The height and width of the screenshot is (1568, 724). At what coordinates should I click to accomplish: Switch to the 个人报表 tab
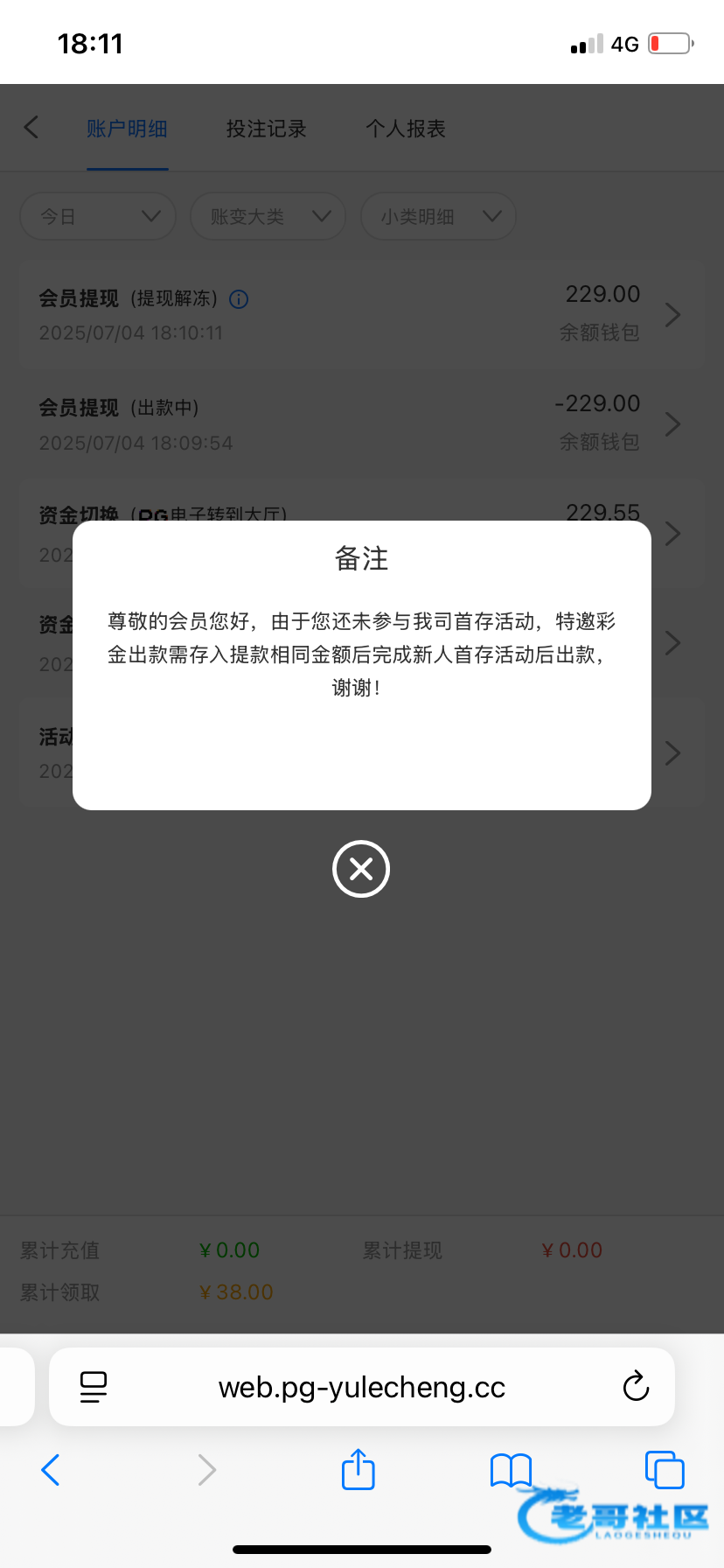[x=406, y=129]
